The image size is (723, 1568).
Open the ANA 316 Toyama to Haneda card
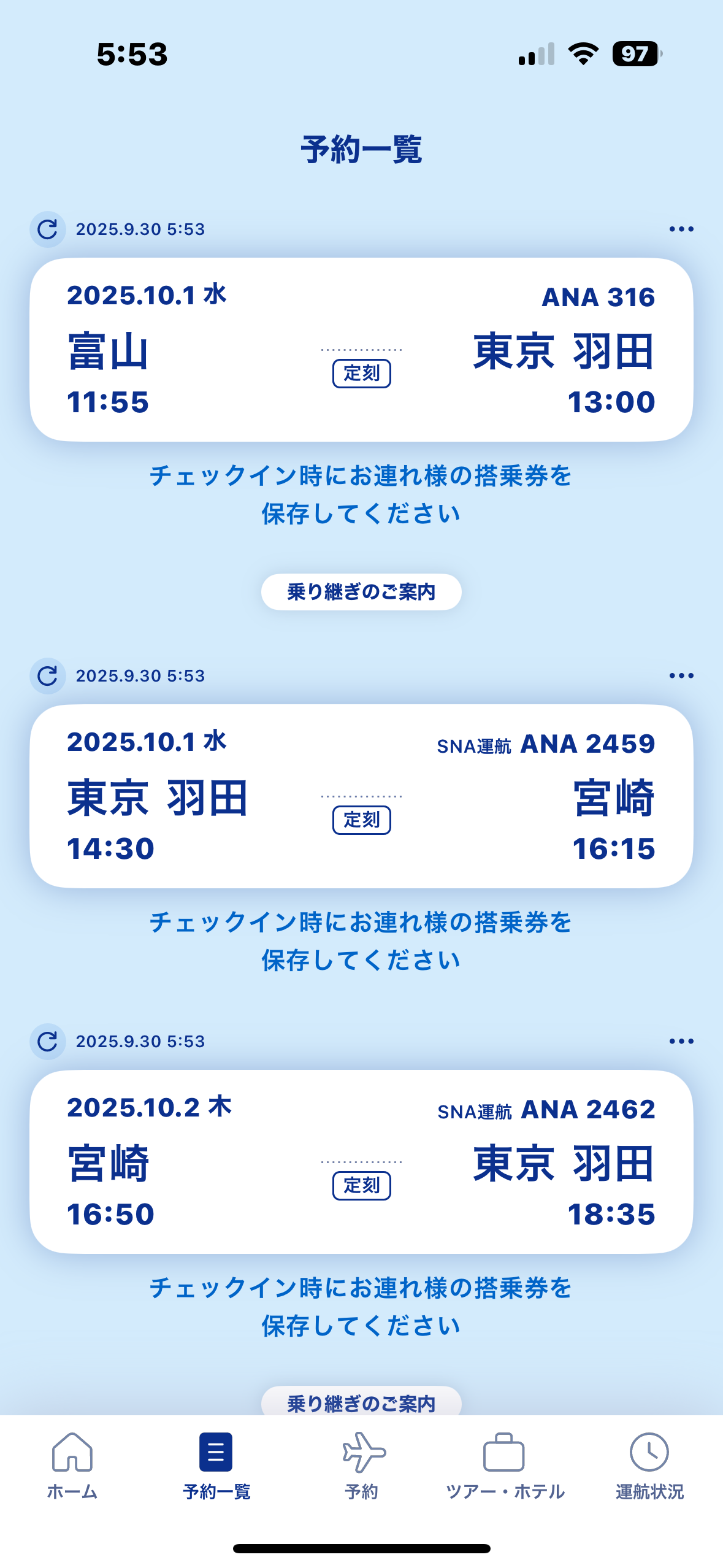coord(361,349)
